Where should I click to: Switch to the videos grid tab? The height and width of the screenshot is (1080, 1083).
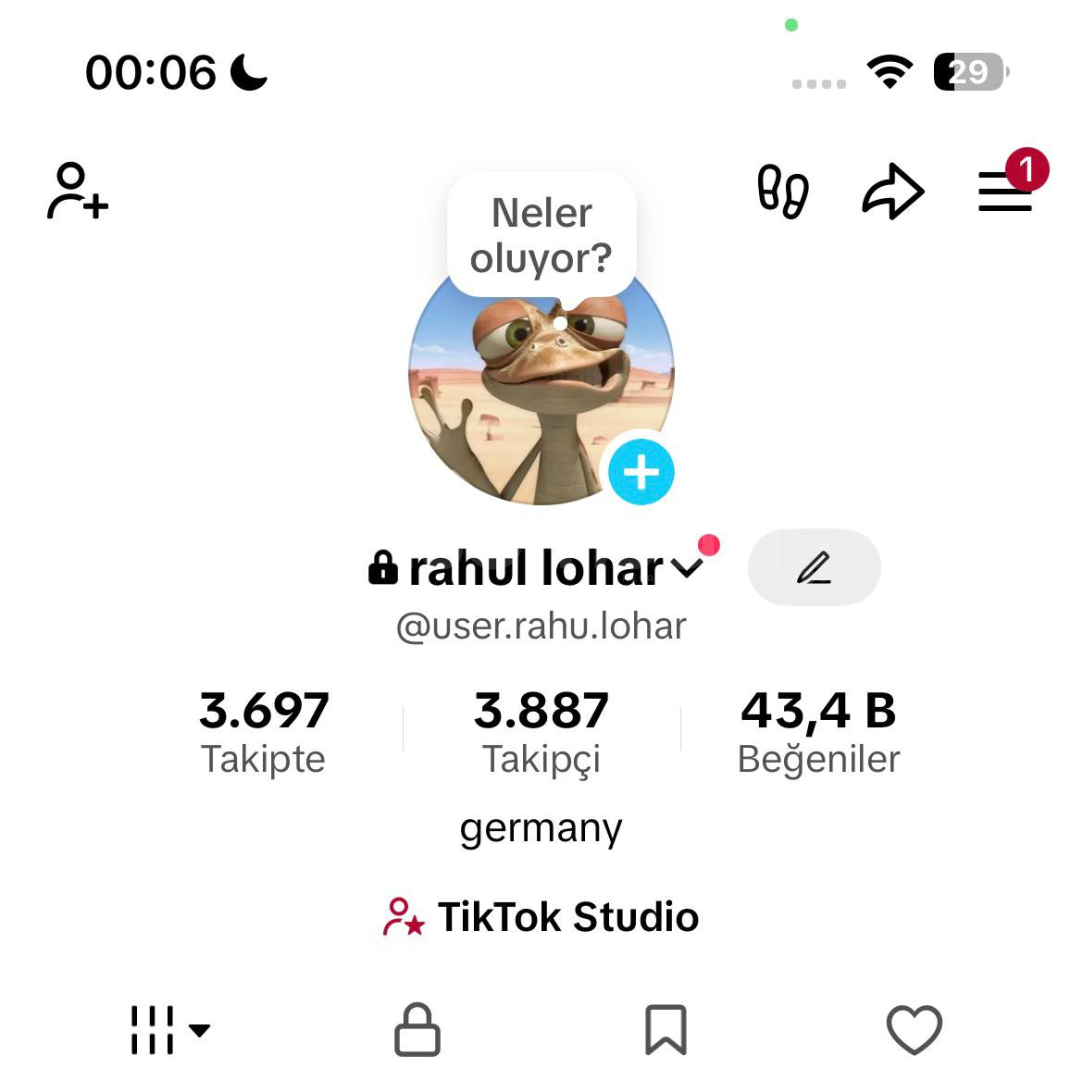pos(168,1030)
